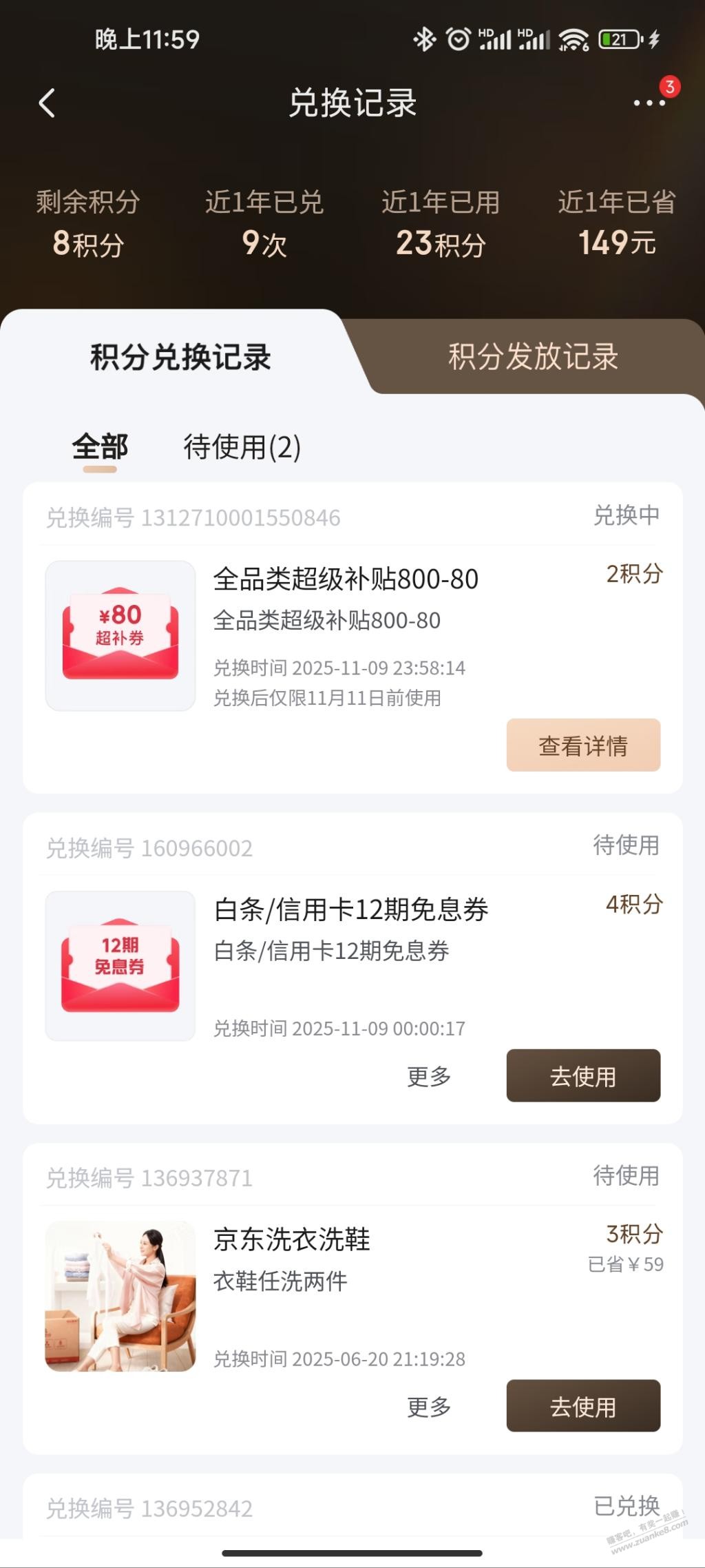Open 更多 for the 12期免息券 record
Image resolution: width=705 pixels, height=1568 pixels.
tap(429, 1076)
